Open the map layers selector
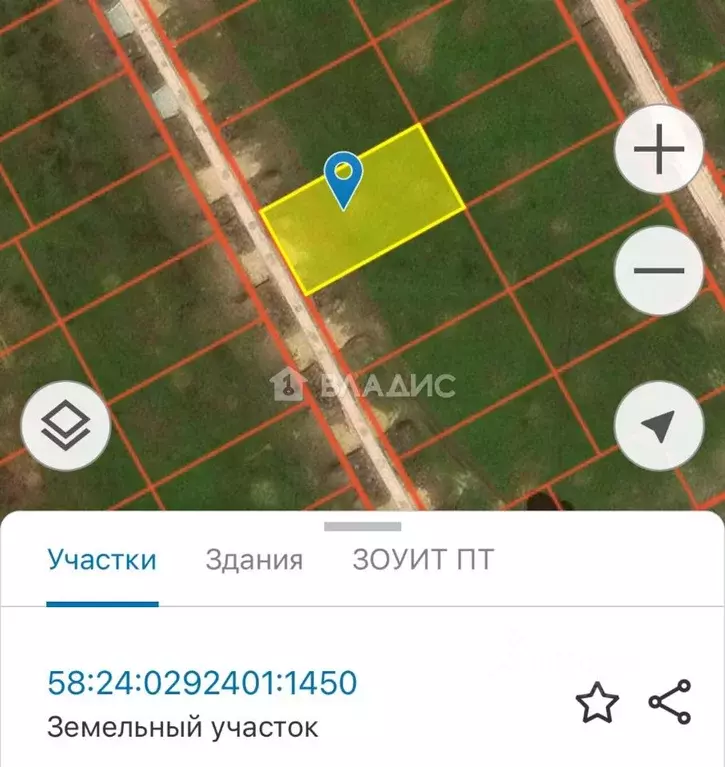 [66, 428]
